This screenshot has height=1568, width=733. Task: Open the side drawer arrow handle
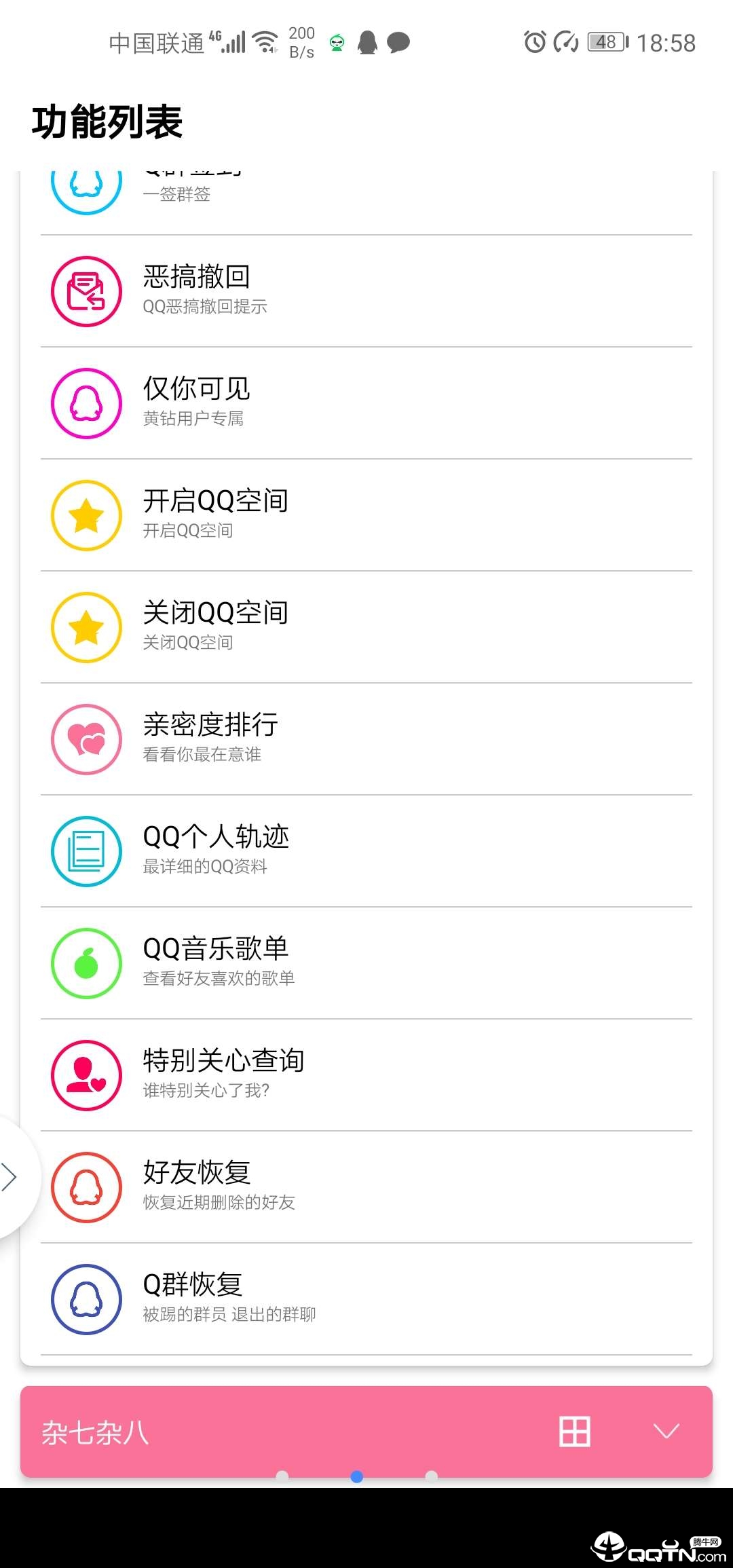(x=10, y=1177)
